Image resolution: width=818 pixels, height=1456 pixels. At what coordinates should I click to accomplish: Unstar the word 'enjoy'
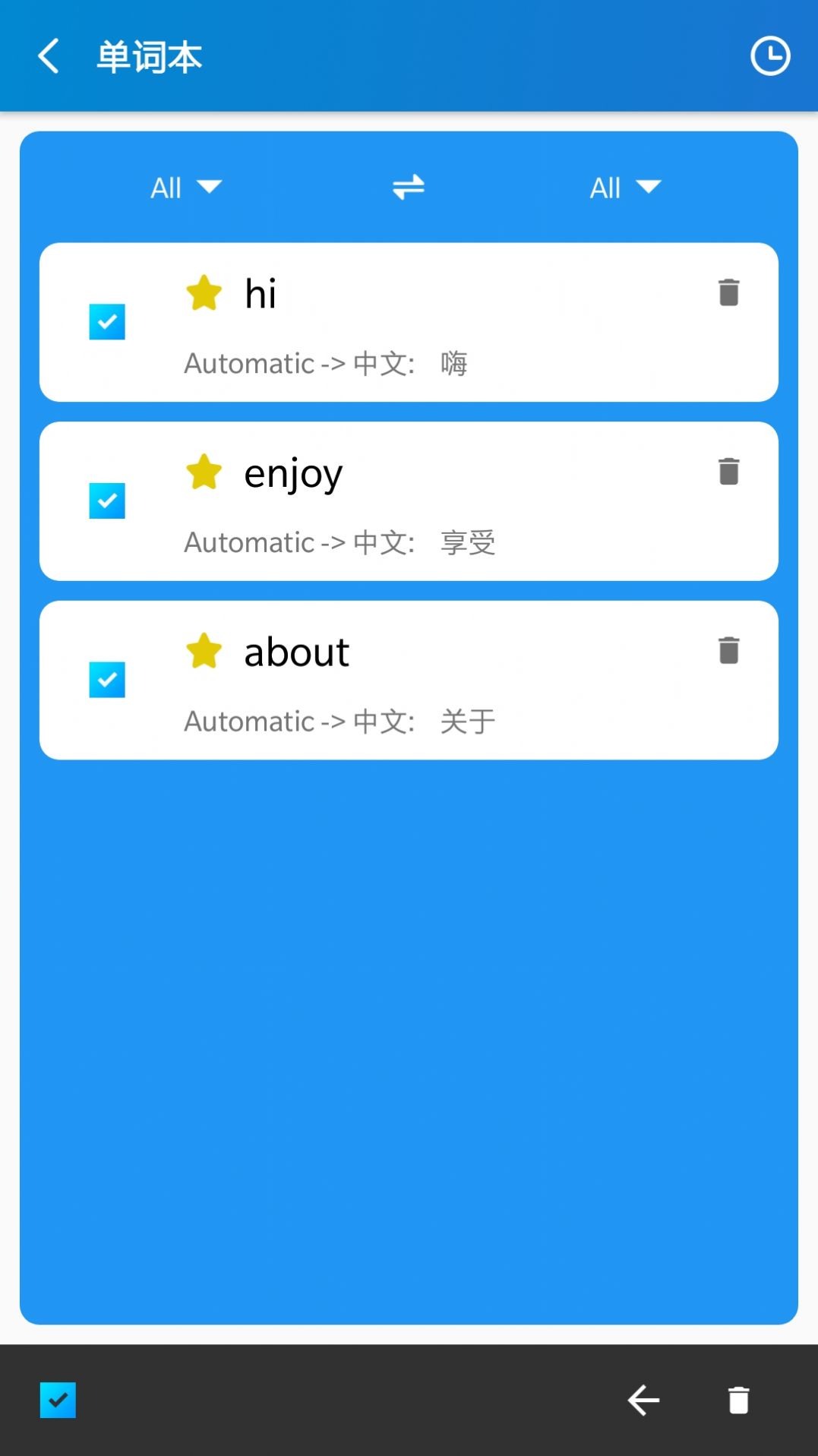[x=204, y=471]
